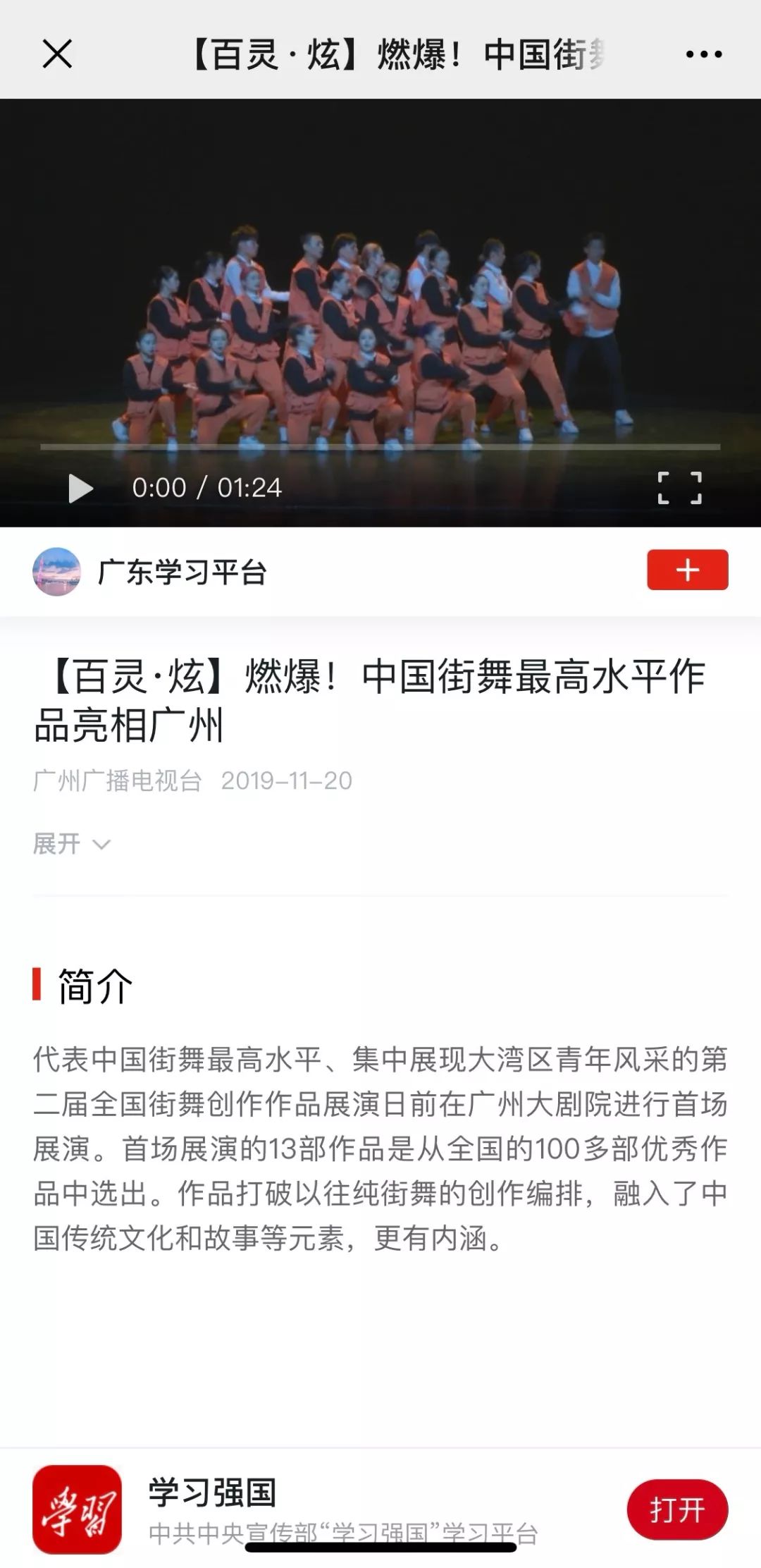Expand details with 展开
The height and width of the screenshot is (1568, 761).
pyautogui.click(x=70, y=843)
